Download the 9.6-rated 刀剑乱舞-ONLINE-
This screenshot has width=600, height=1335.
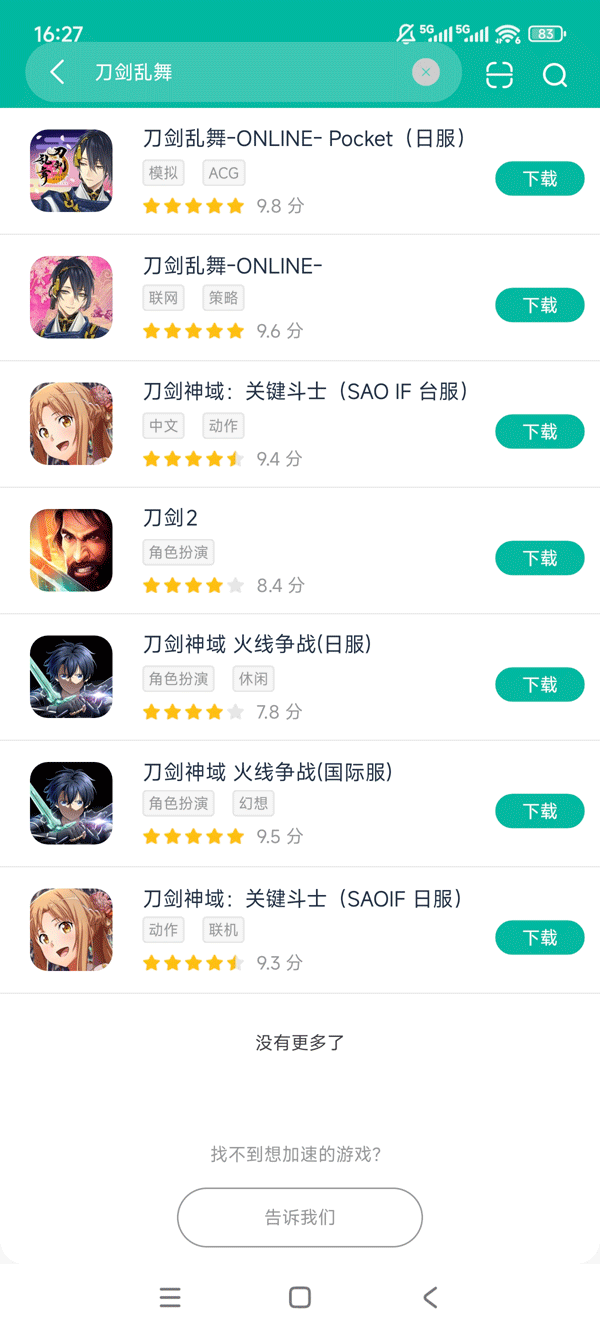pos(540,305)
